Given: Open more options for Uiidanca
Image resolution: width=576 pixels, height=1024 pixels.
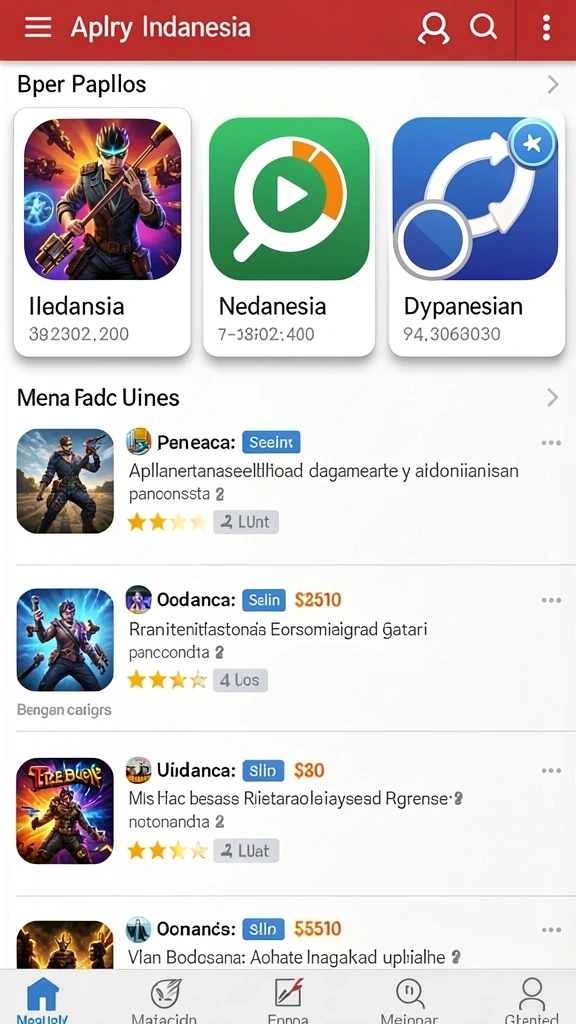Looking at the screenshot, I should 551,771.
